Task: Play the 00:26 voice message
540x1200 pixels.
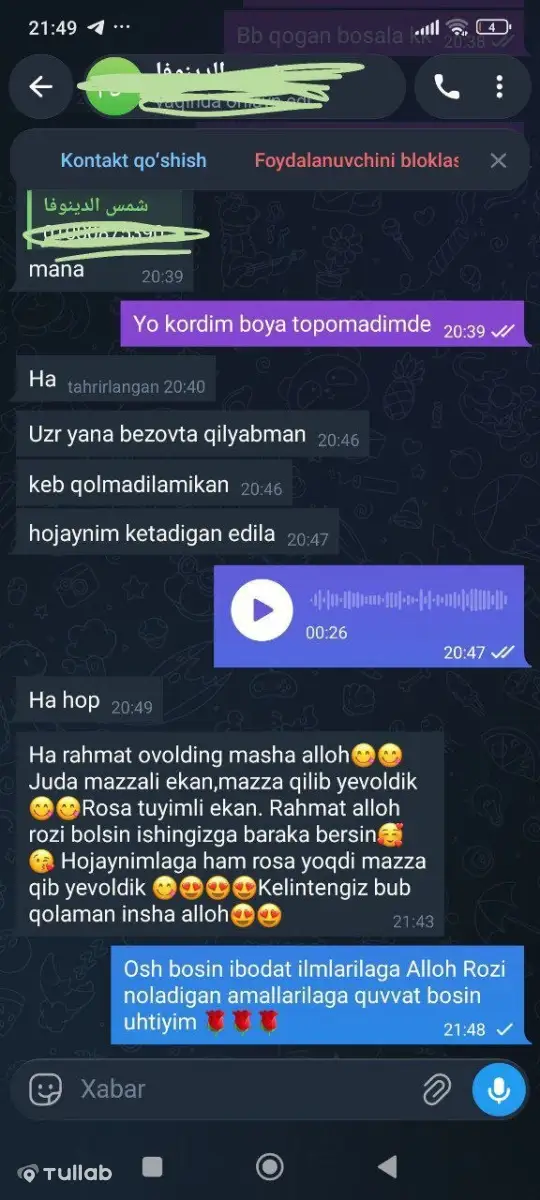Action: tap(262, 609)
